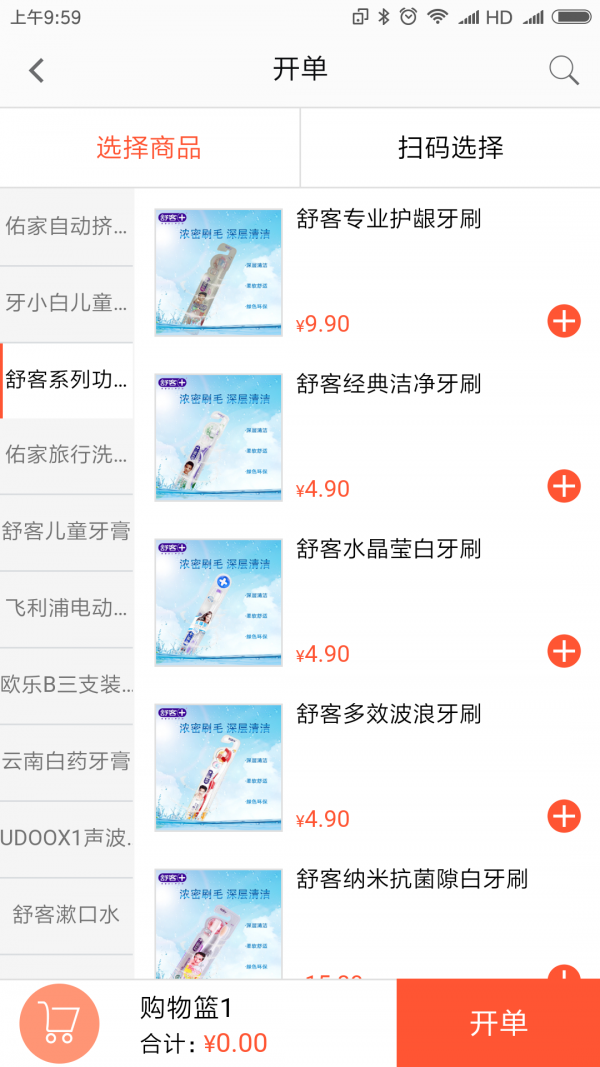Choose the UDOOX1声波 category
This screenshot has height=1067, width=600.
point(67,838)
